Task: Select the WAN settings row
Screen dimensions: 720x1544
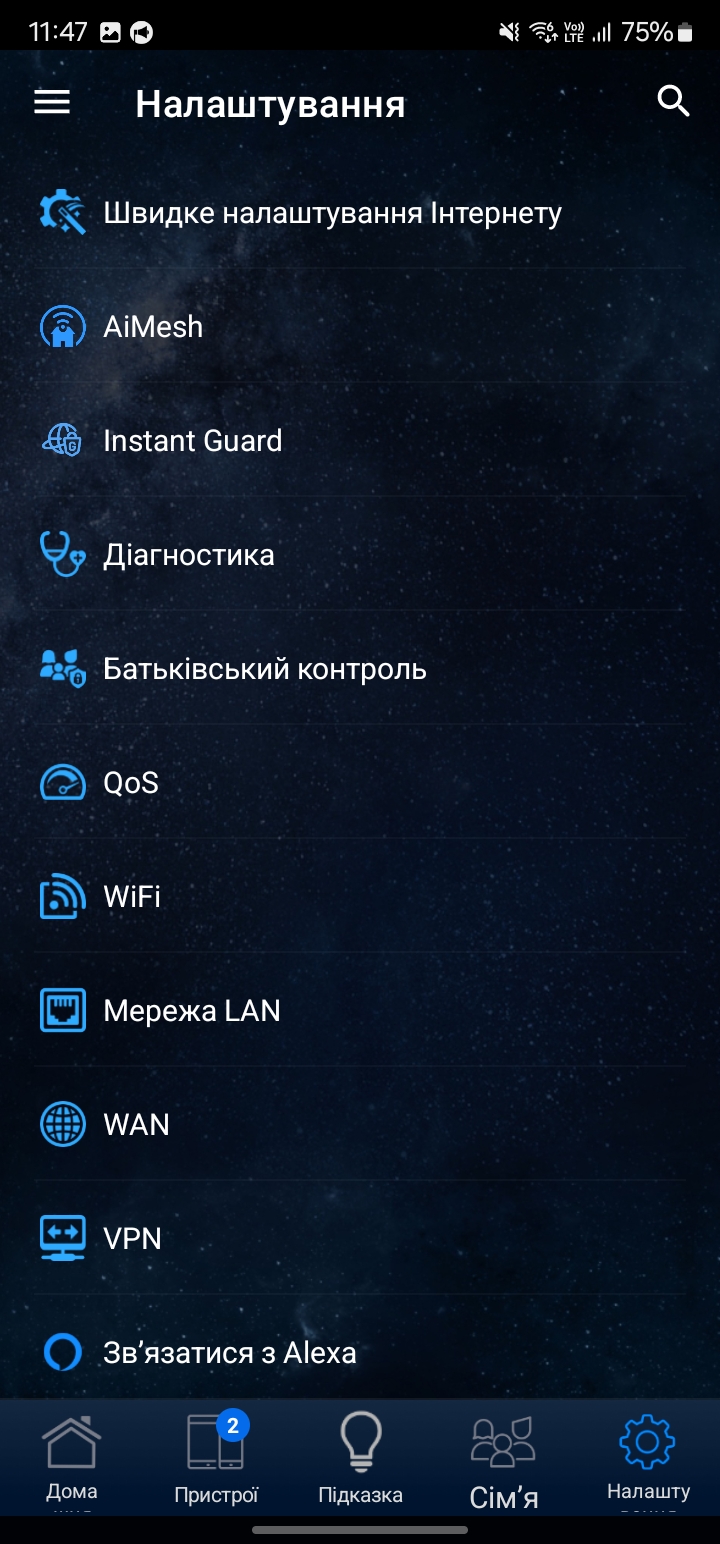Action: click(x=136, y=1125)
